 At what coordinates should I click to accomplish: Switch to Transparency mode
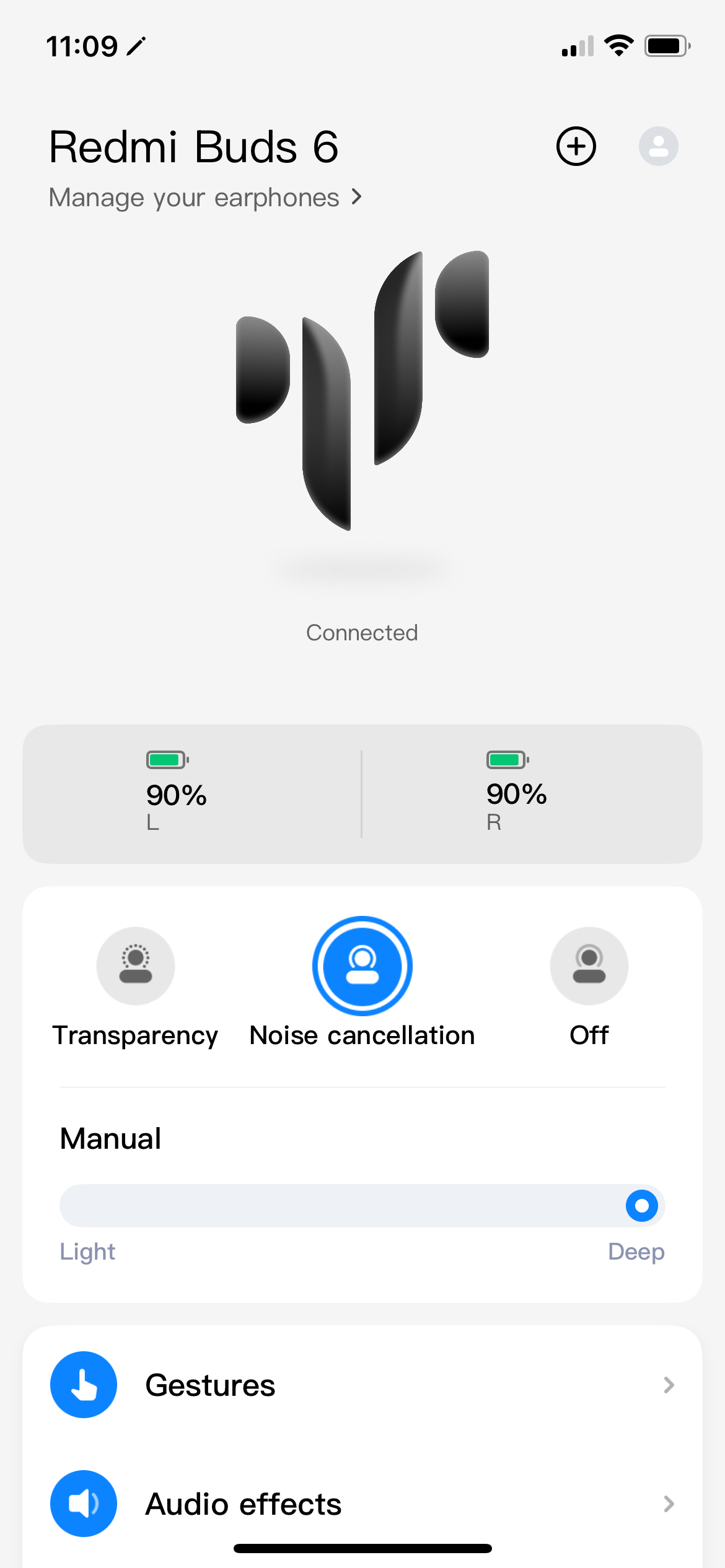coord(135,966)
